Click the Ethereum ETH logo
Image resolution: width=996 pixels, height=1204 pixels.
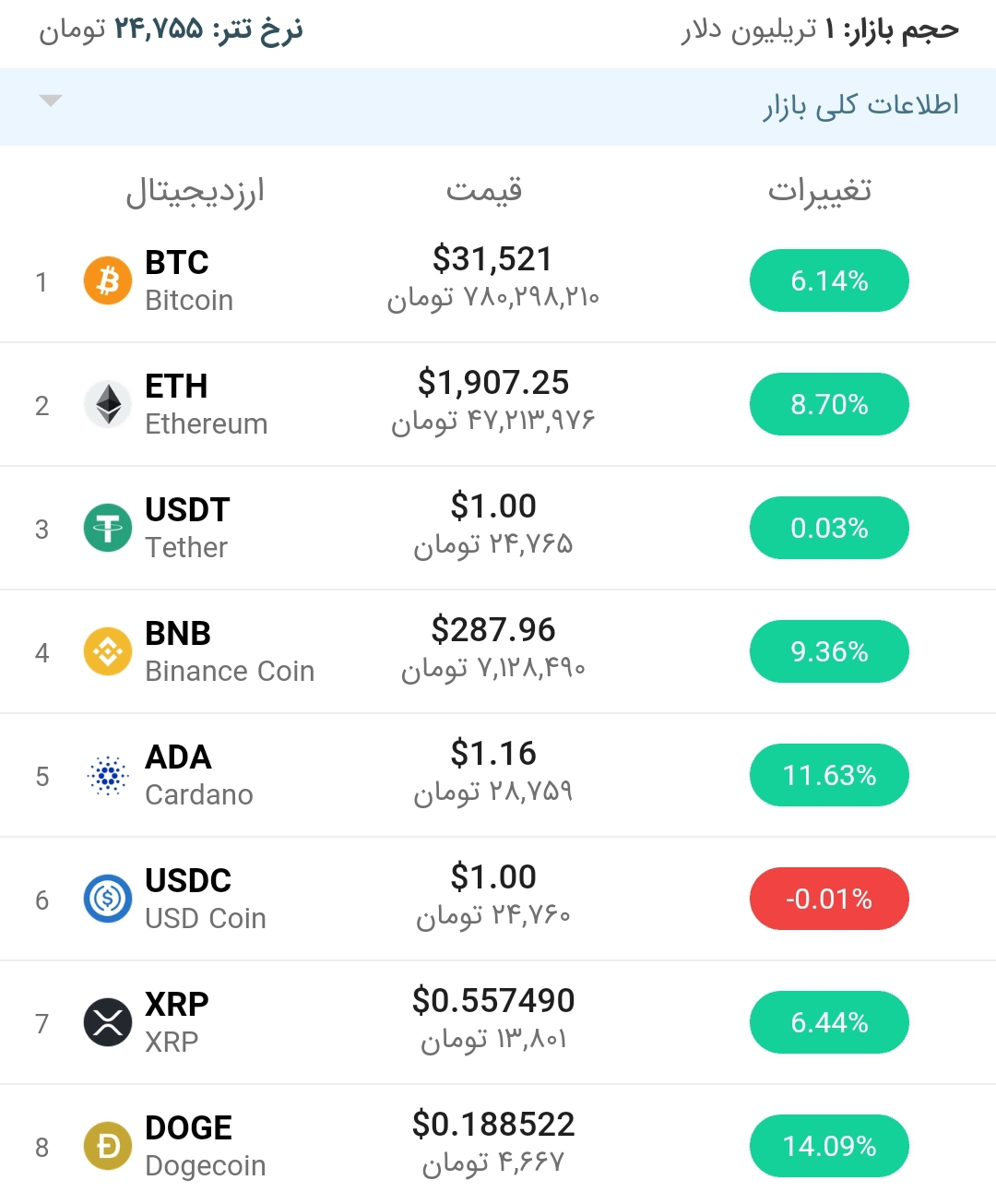pyautogui.click(x=107, y=404)
